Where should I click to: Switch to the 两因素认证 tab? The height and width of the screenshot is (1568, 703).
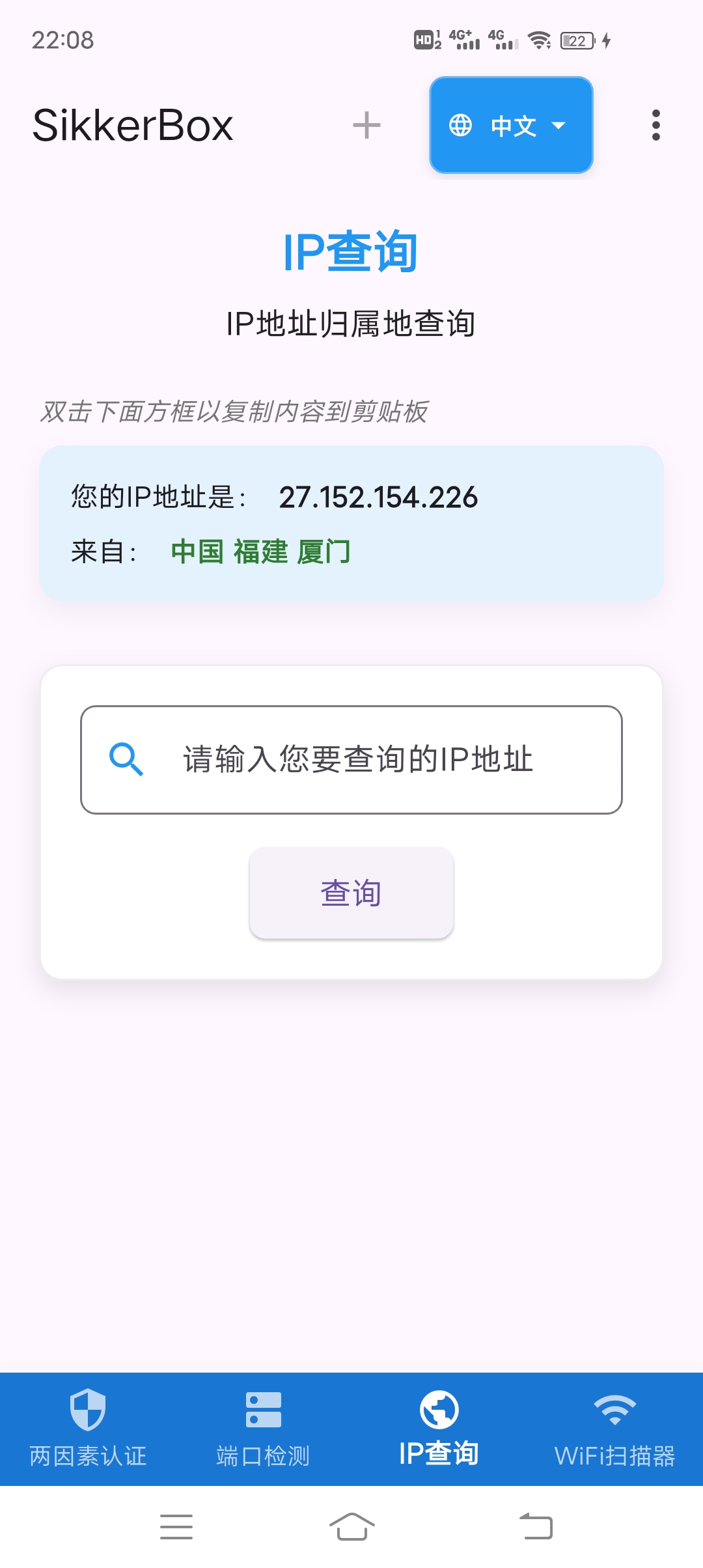88,1429
